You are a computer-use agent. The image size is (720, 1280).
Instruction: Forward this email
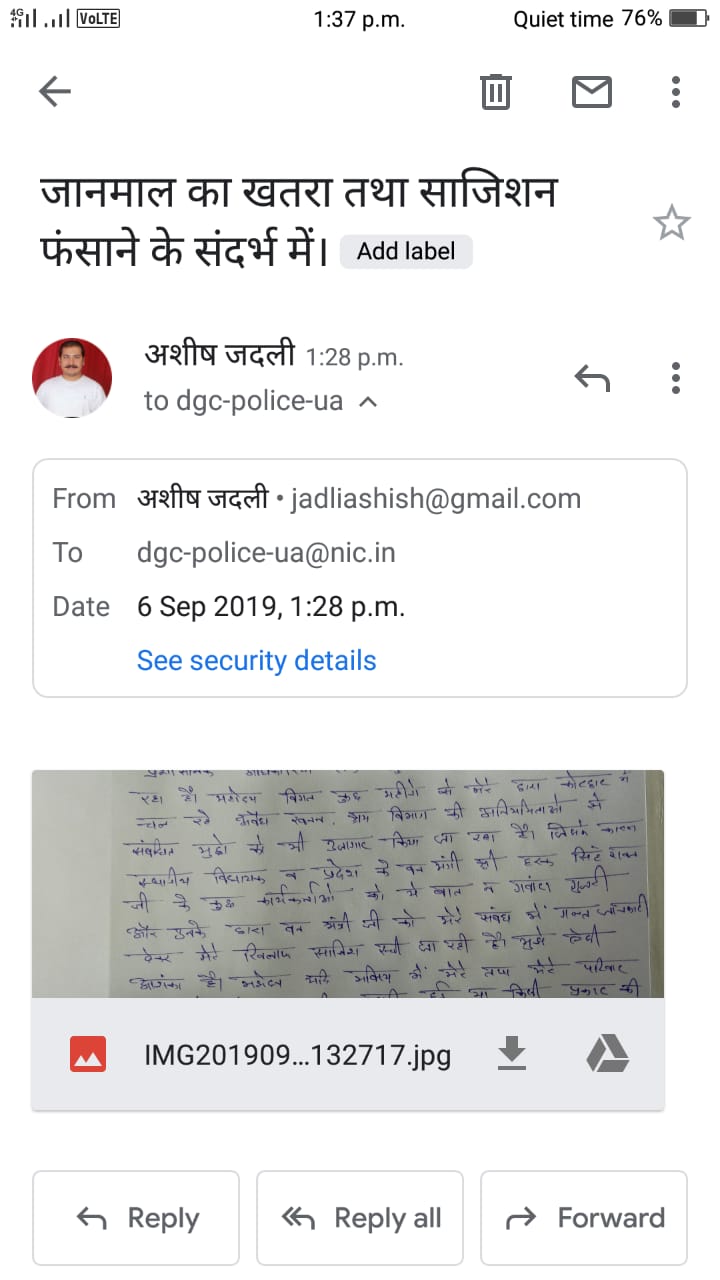coord(584,1217)
